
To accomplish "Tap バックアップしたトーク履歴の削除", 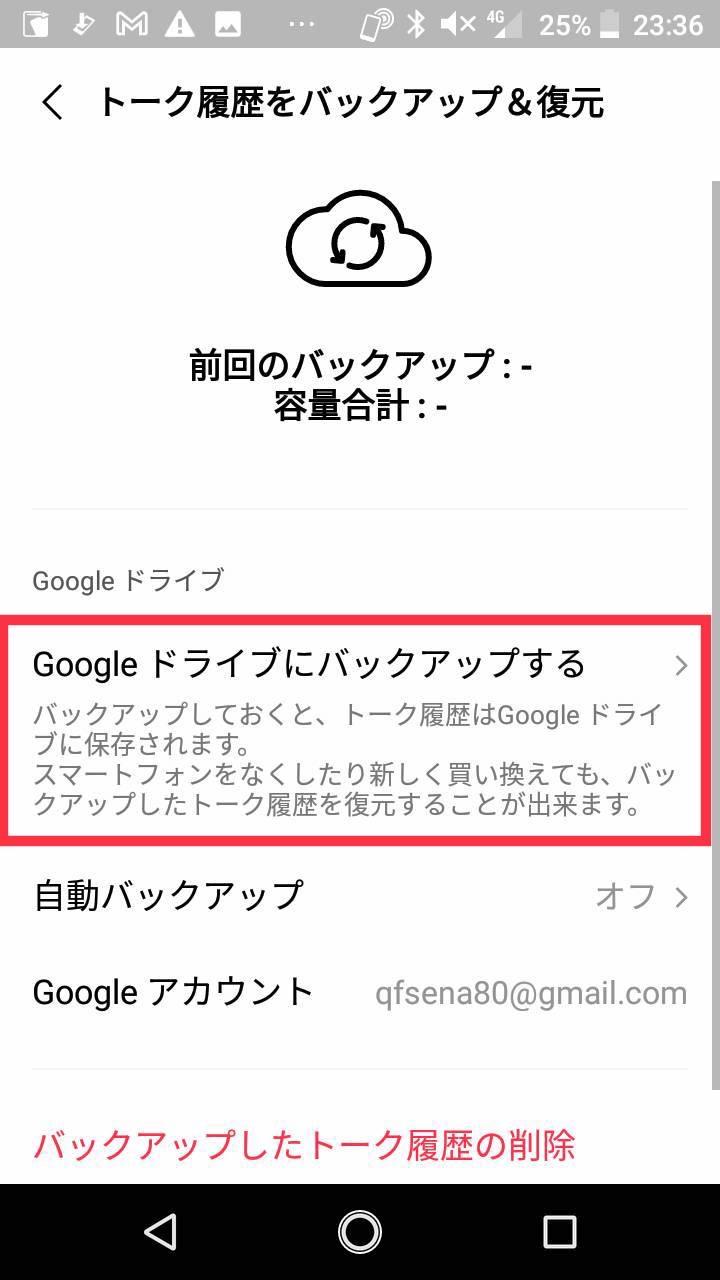I will pyautogui.click(x=304, y=1145).
